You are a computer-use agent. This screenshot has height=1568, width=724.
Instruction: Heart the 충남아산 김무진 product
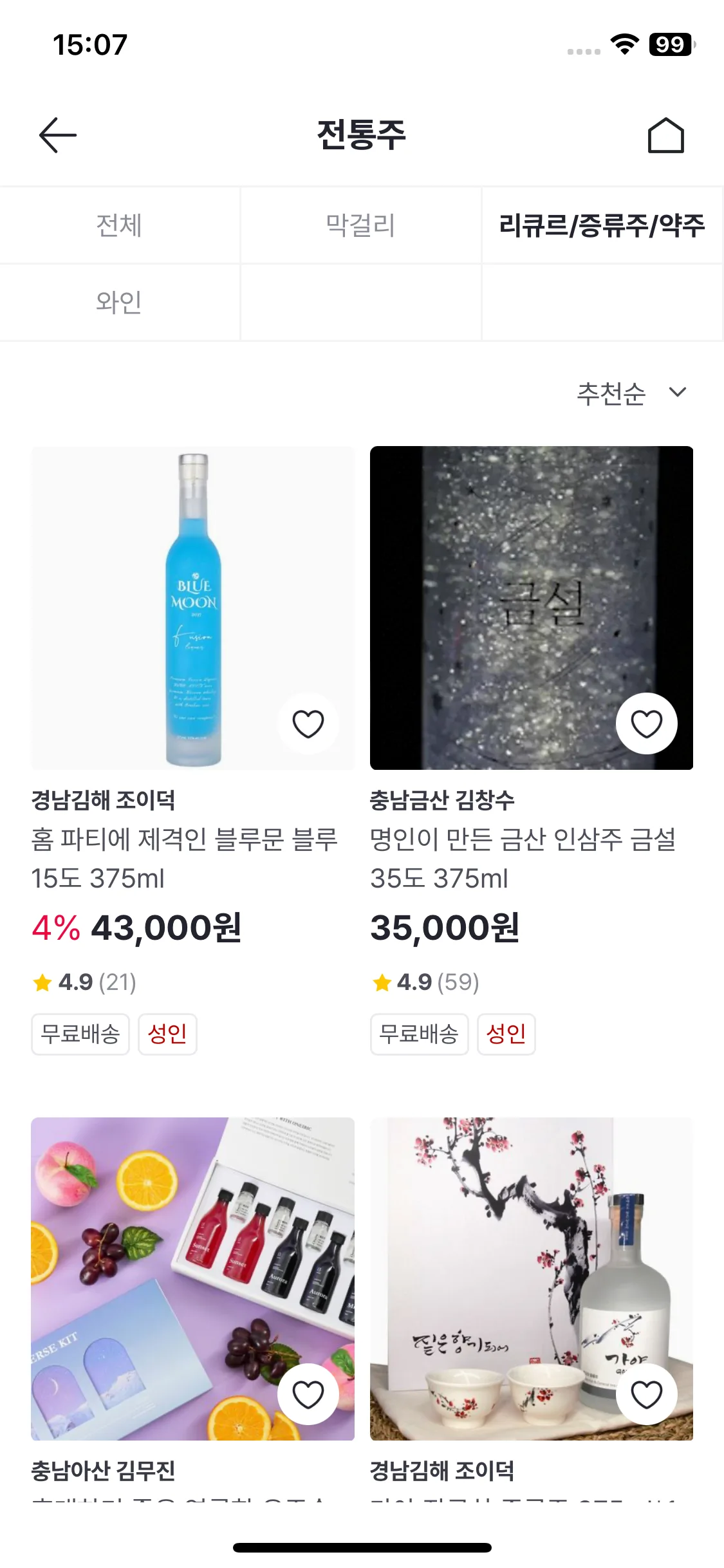[308, 1394]
